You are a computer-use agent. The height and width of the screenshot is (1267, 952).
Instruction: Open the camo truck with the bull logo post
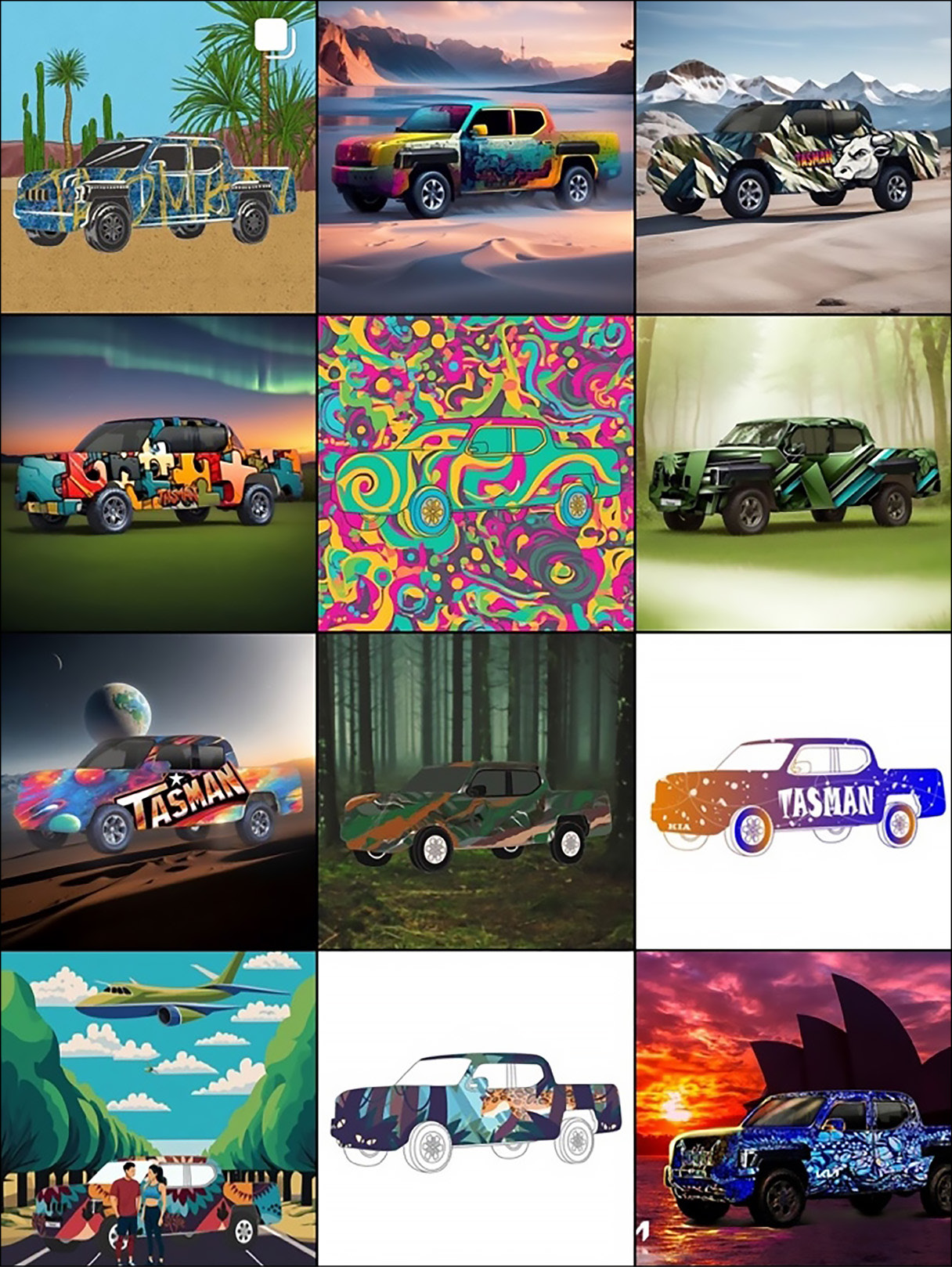pyautogui.click(x=793, y=157)
